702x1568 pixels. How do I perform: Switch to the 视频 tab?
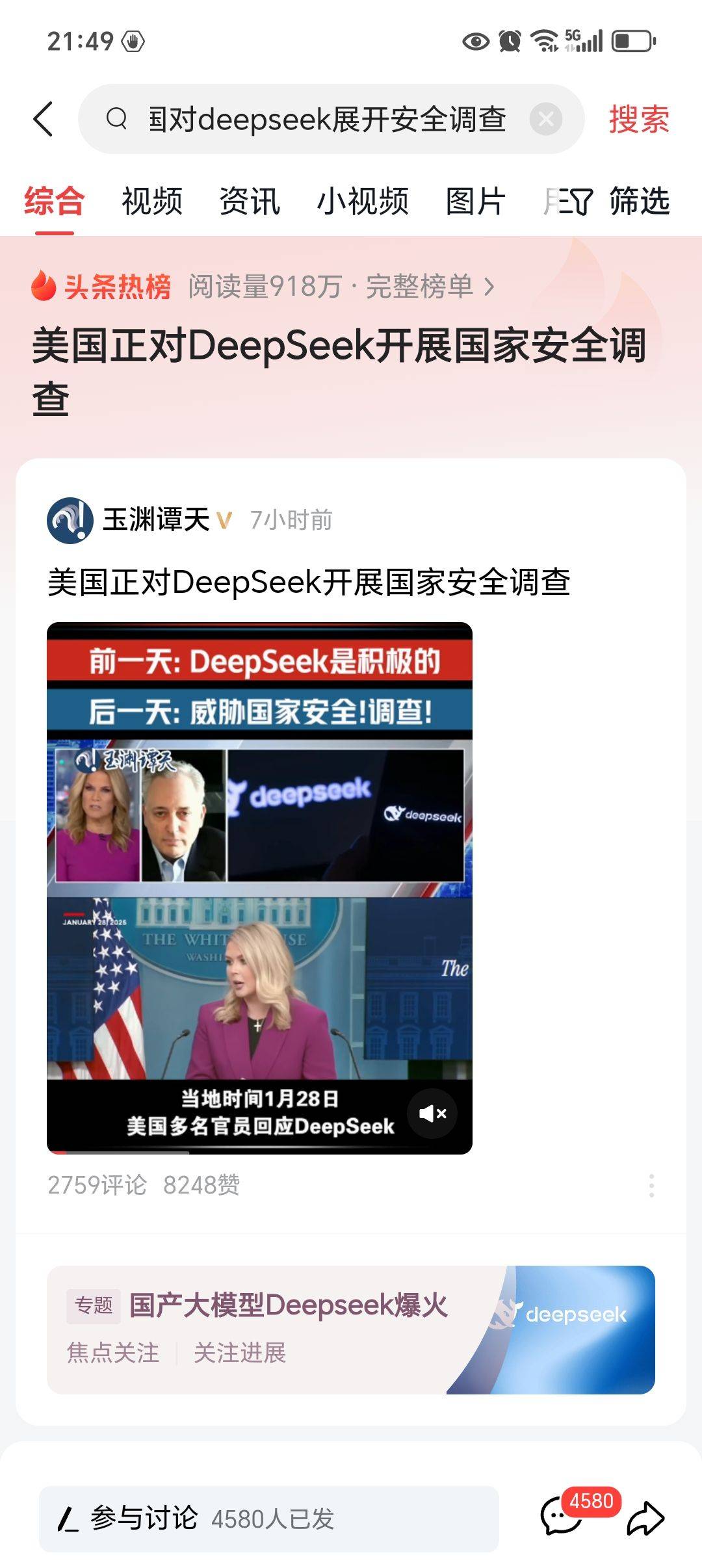click(151, 200)
